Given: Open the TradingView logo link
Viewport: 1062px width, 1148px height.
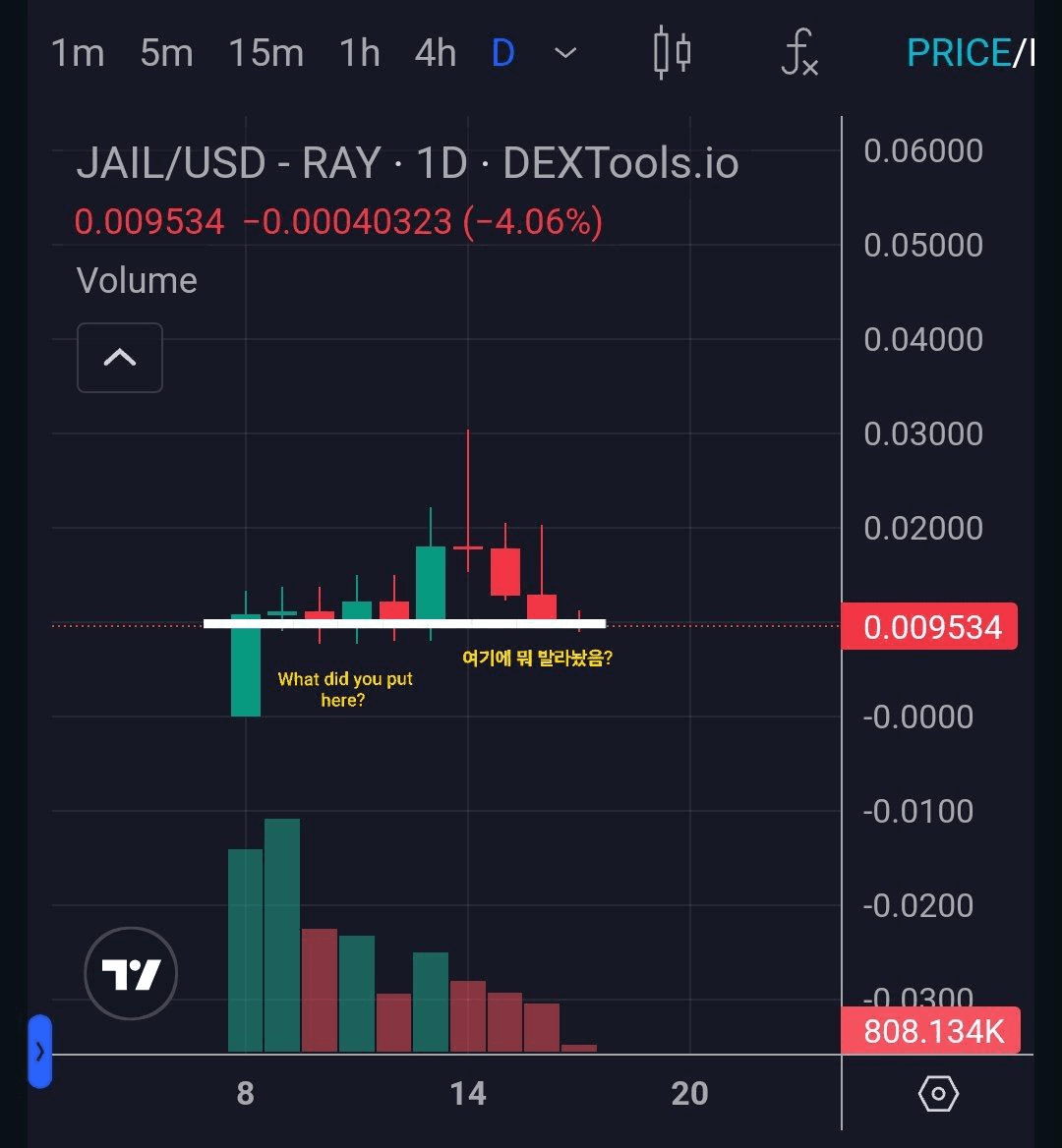Looking at the screenshot, I should click(131, 973).
